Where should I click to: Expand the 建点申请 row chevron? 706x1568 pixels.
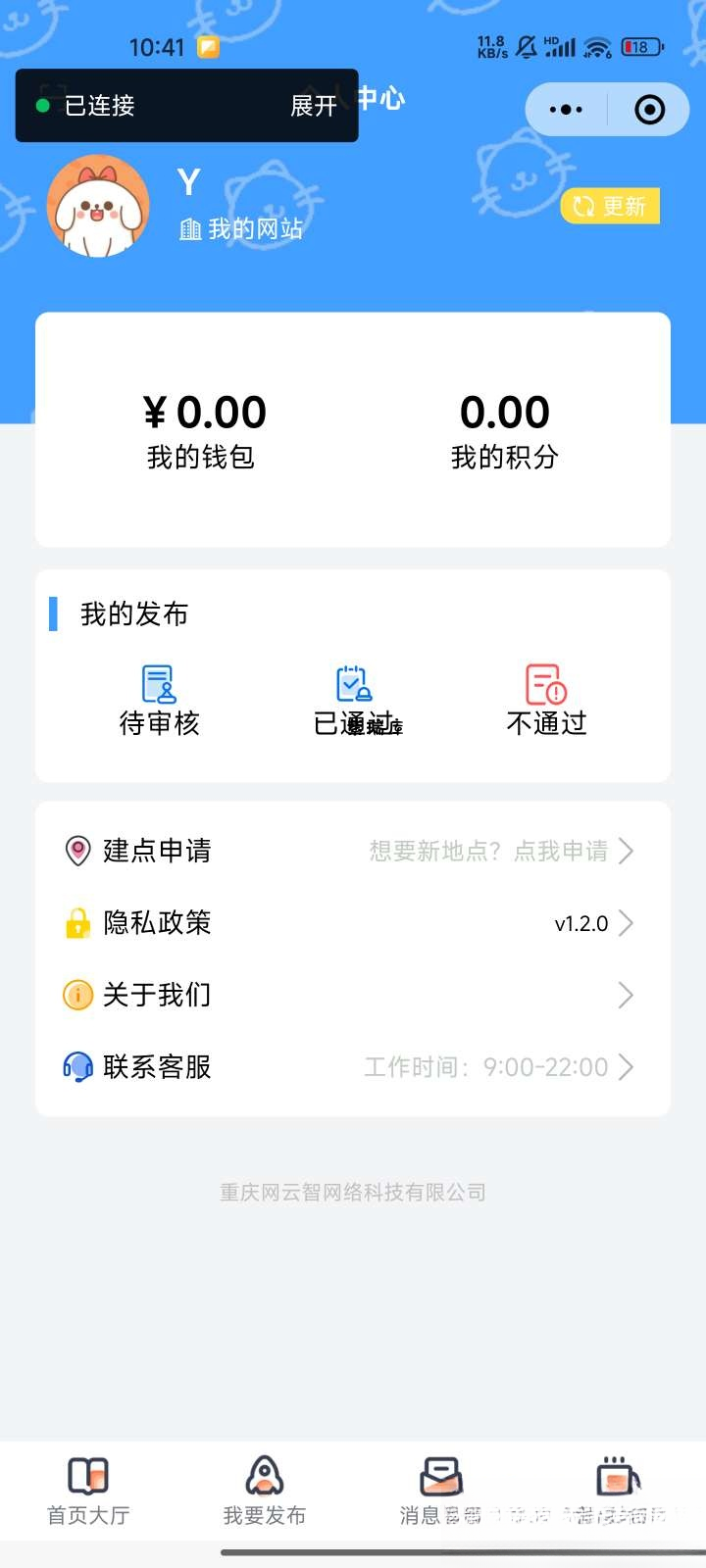point(626,851)
